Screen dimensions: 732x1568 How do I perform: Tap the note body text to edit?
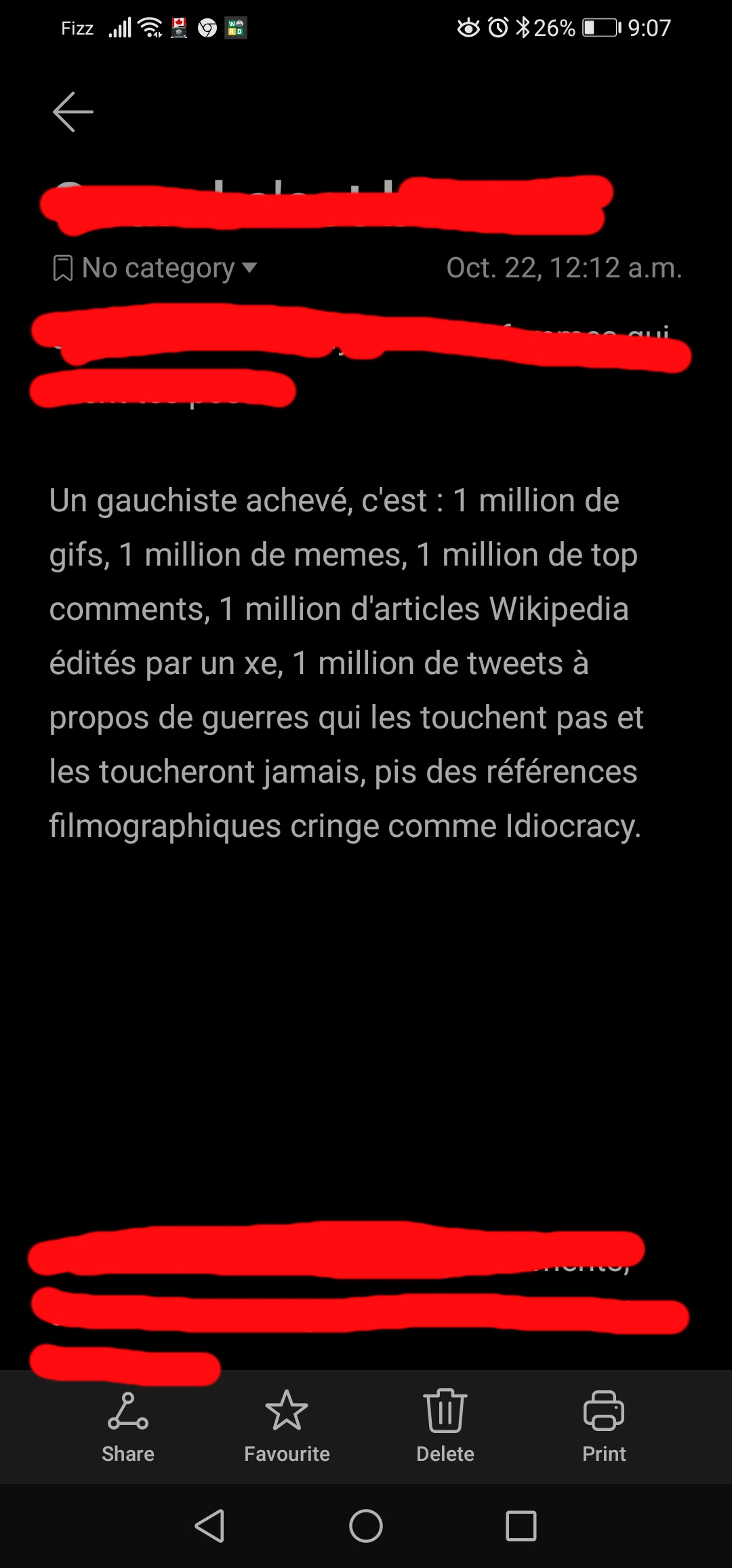coord(346,663)
